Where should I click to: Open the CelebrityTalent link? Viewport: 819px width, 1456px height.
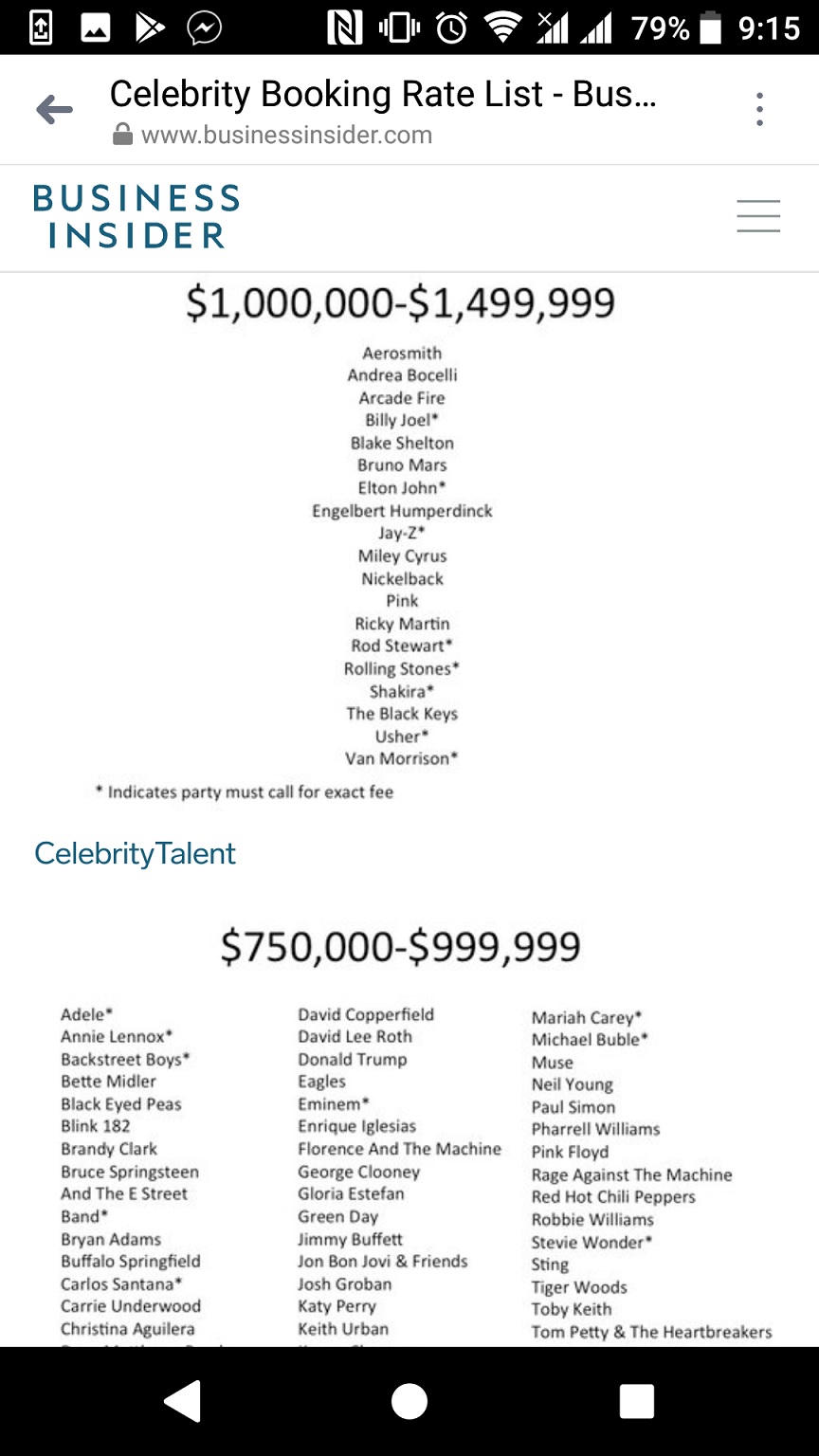tap(135, 853)
